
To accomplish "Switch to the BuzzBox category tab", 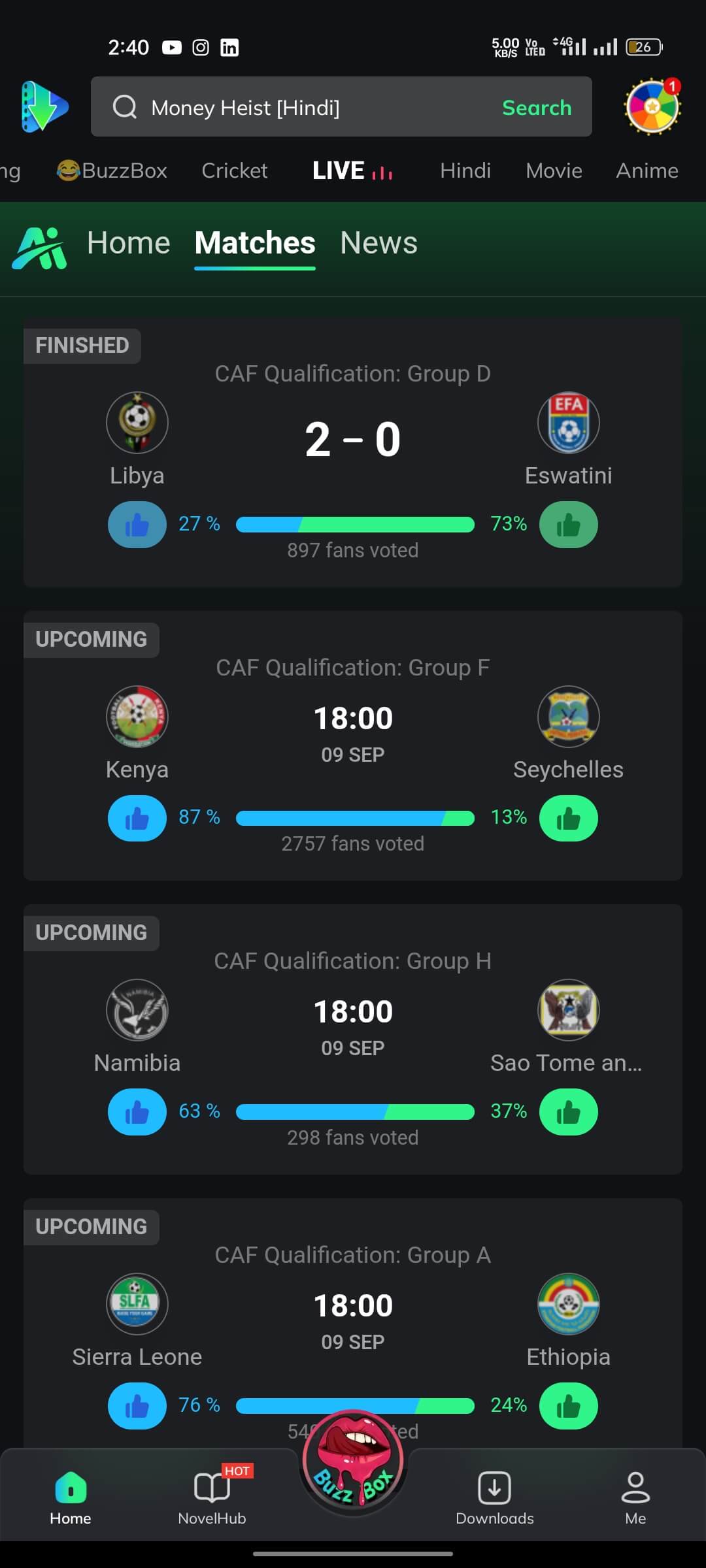I will click(112, 171).
